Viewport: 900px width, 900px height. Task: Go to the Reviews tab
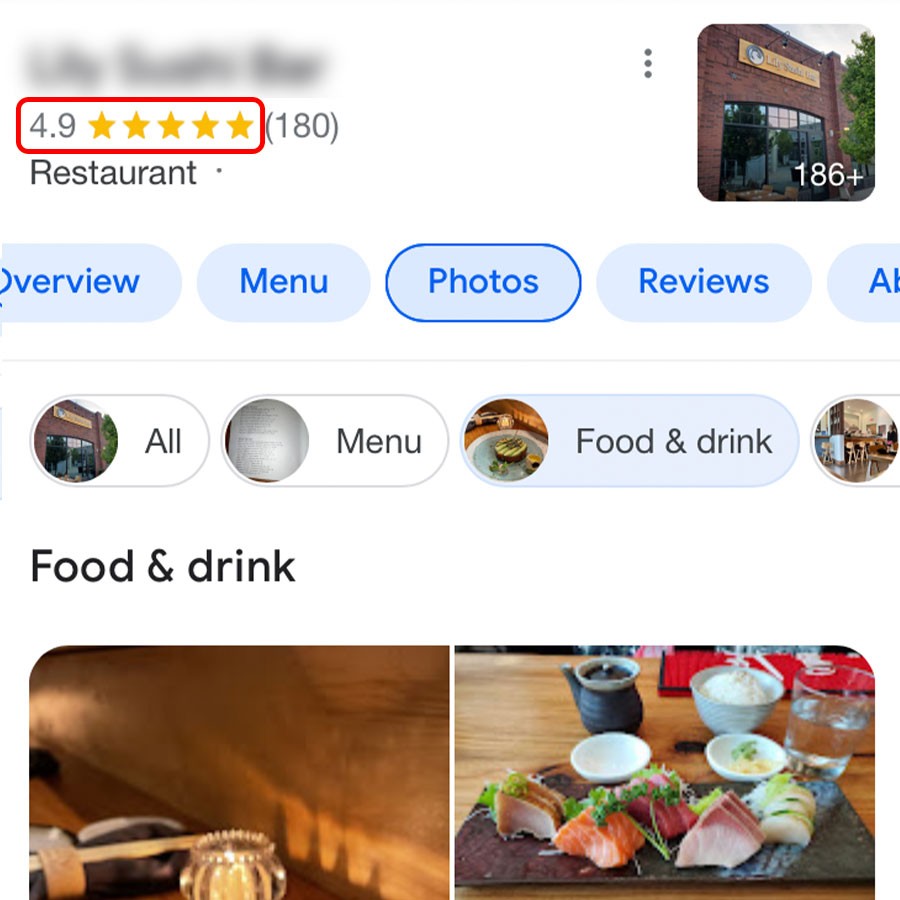(703, 282)
